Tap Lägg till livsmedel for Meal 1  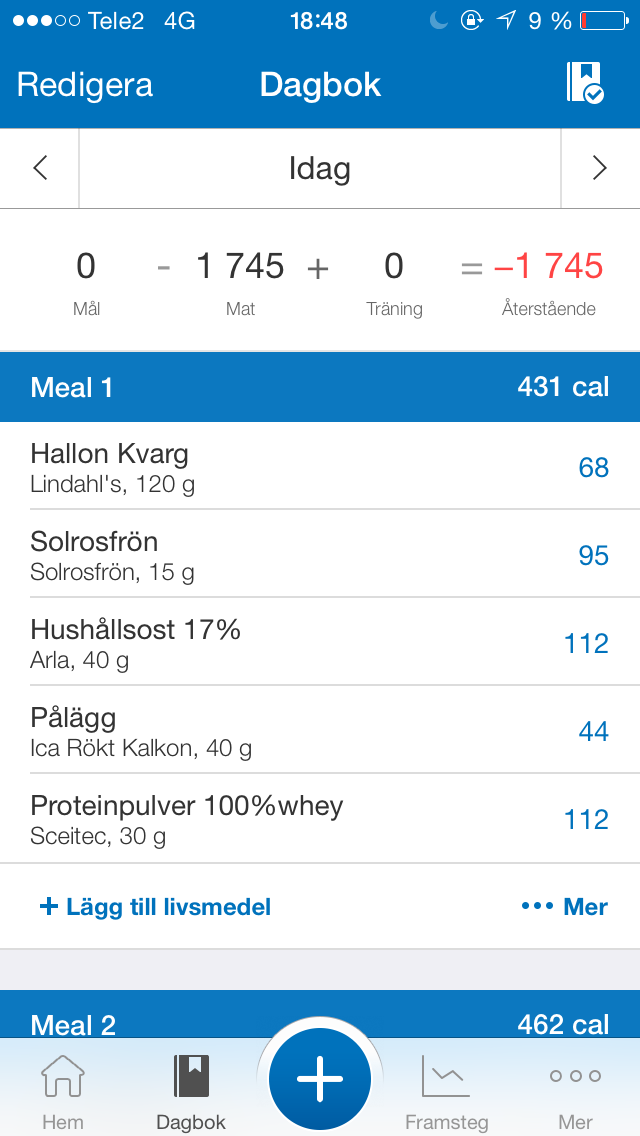(155, 907)
